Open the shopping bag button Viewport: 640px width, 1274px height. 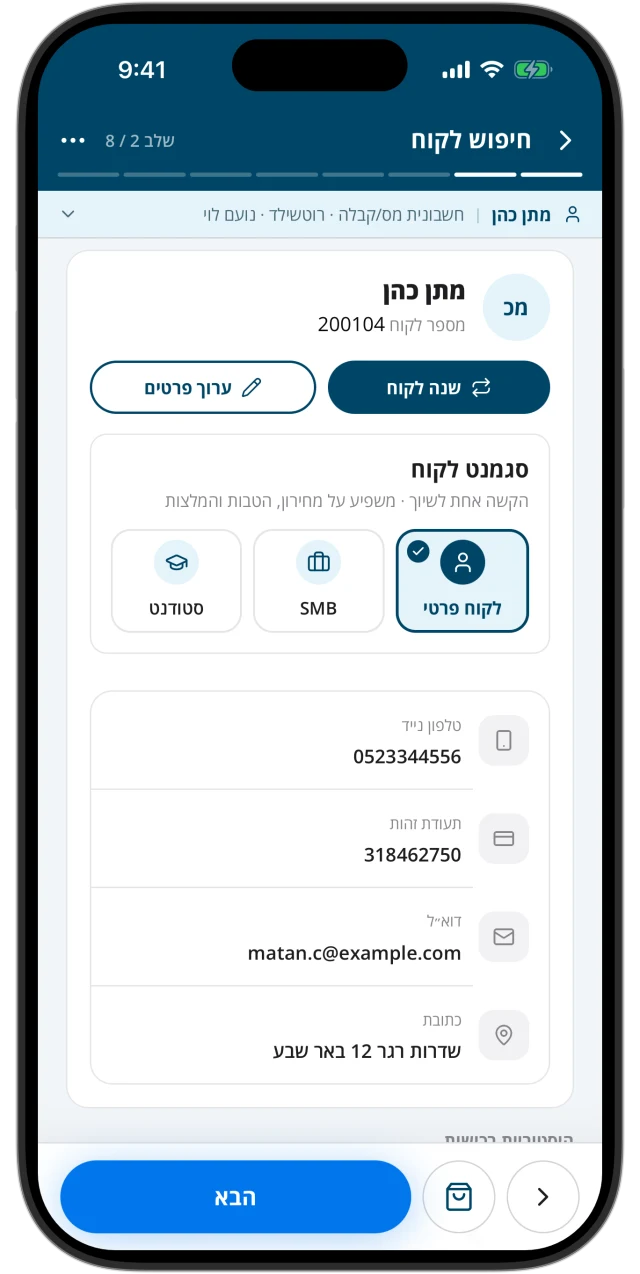point(459,1197)
